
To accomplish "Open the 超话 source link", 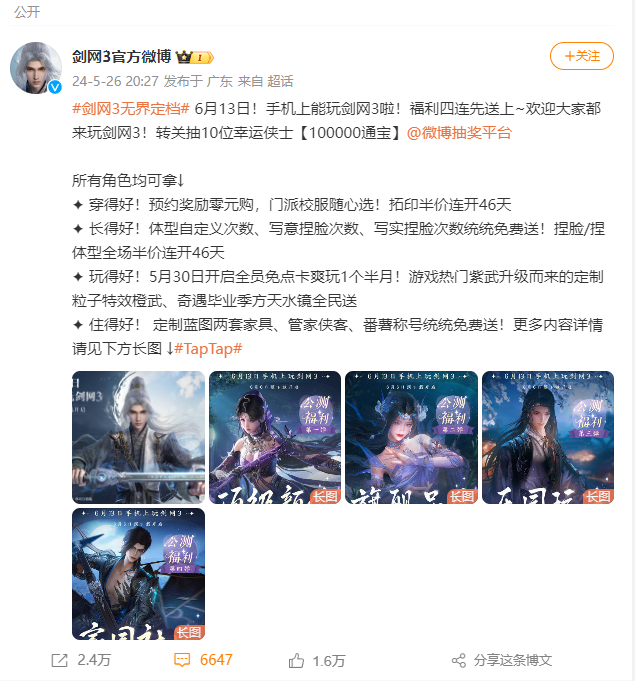I will tap(281, 81).
